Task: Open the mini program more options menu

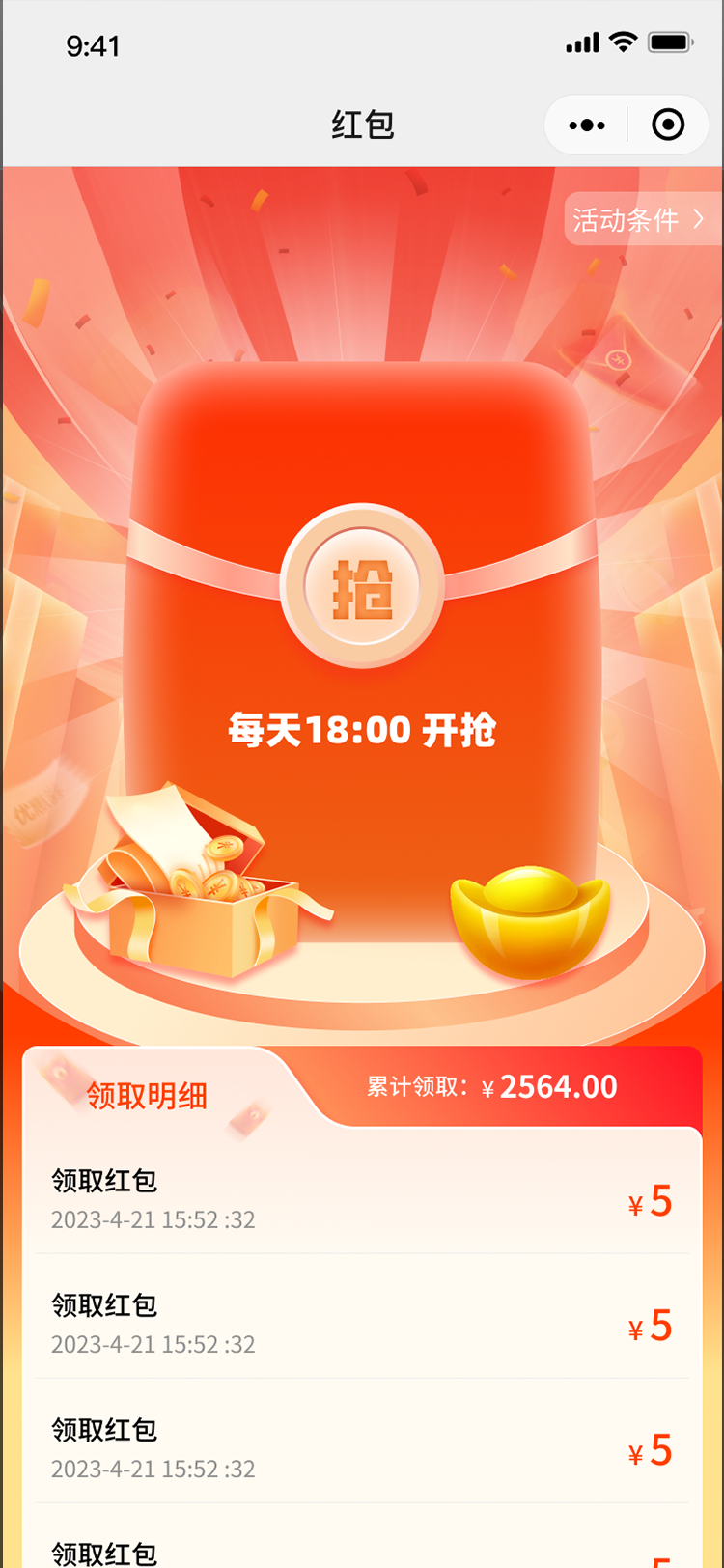Action: point(587,125)
